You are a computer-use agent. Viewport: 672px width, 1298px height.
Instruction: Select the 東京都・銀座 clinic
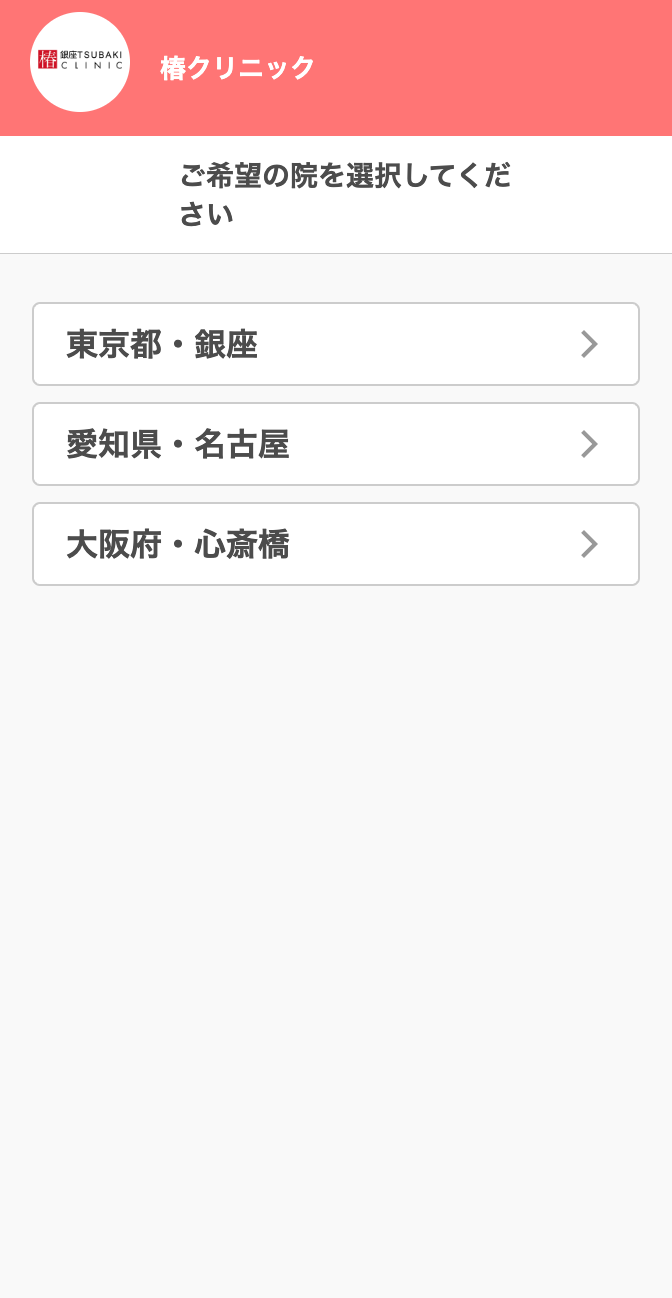pos(336,344)
